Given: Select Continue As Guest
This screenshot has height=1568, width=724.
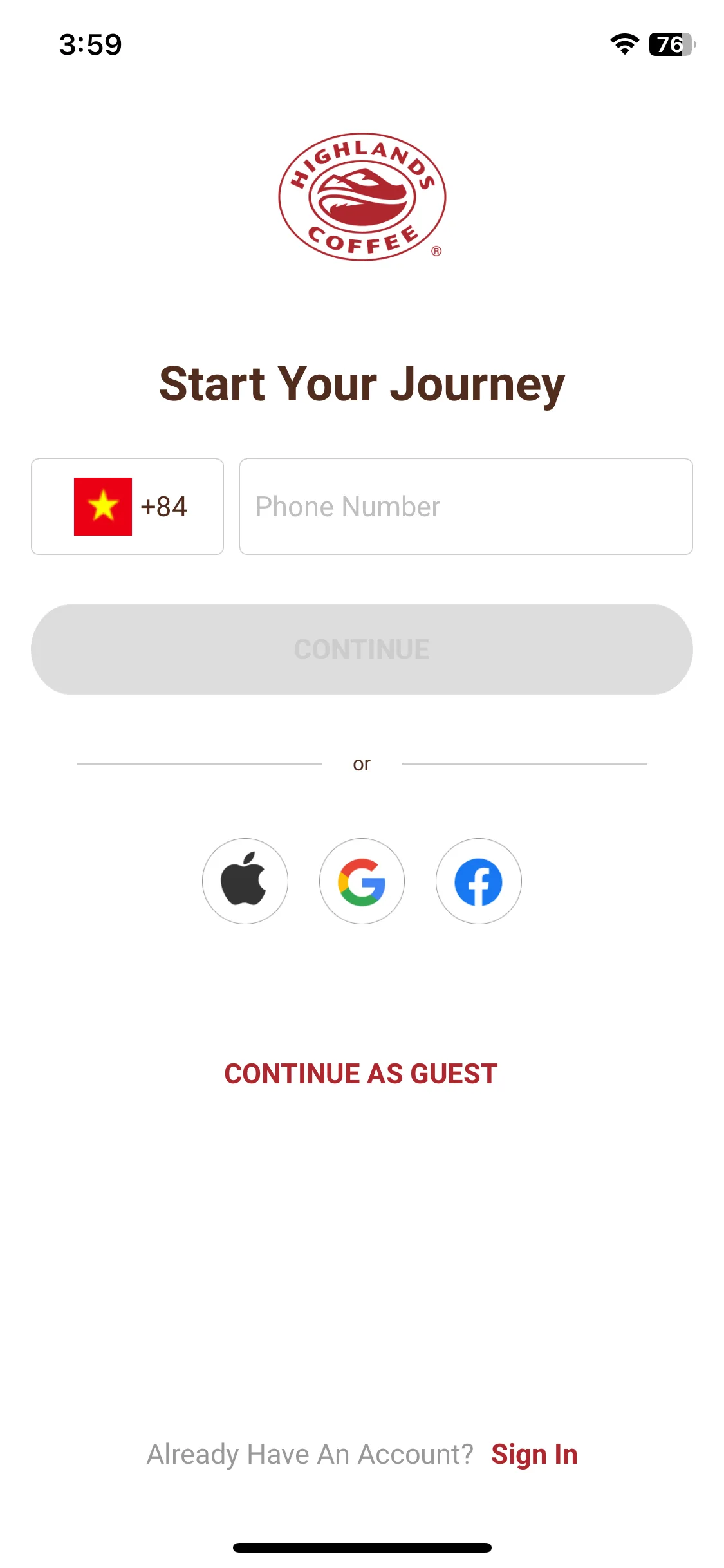Looking at the screenshot, I should 361,1074.
